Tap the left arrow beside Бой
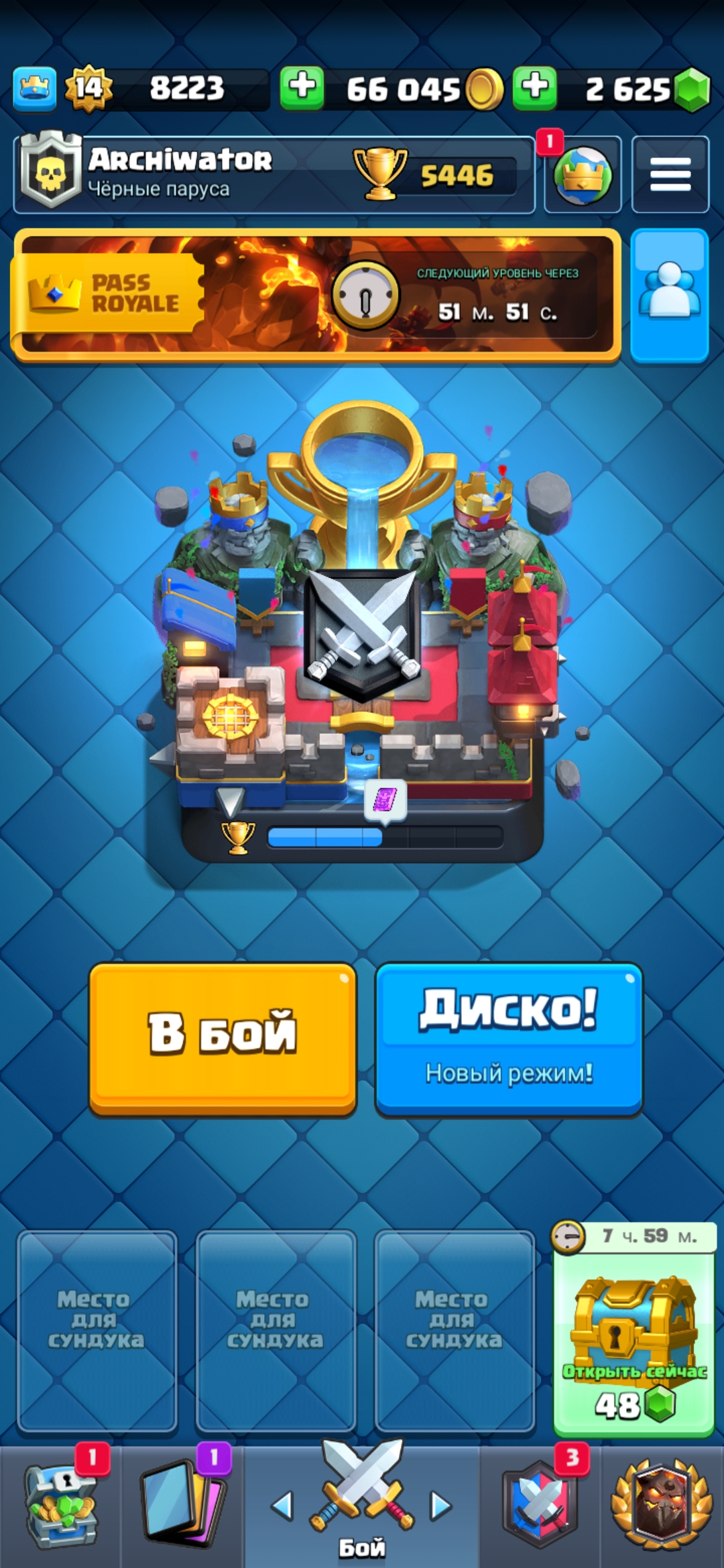 tap(282, 1506)
